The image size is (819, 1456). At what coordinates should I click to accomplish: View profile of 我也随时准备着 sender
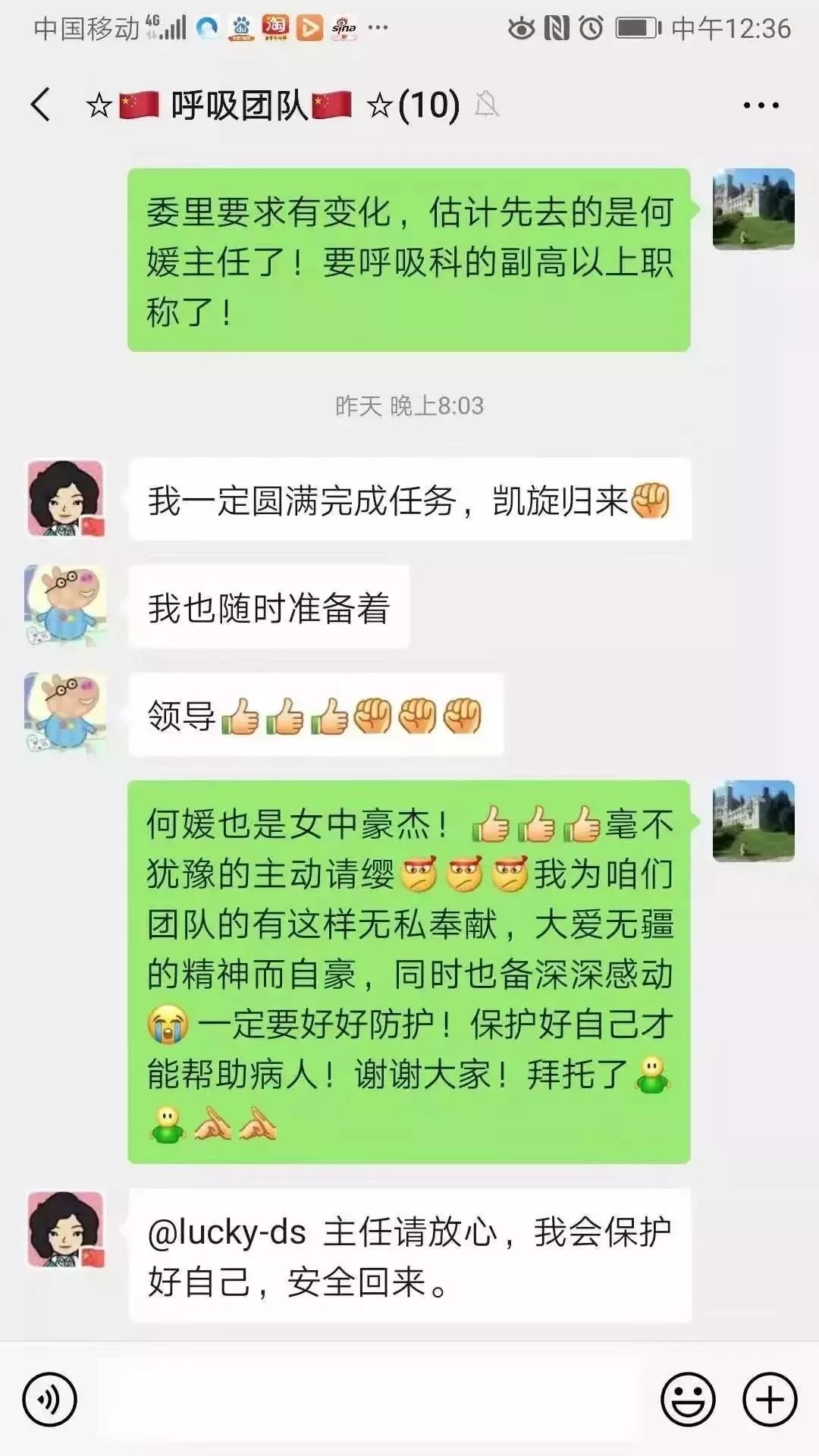66,605
